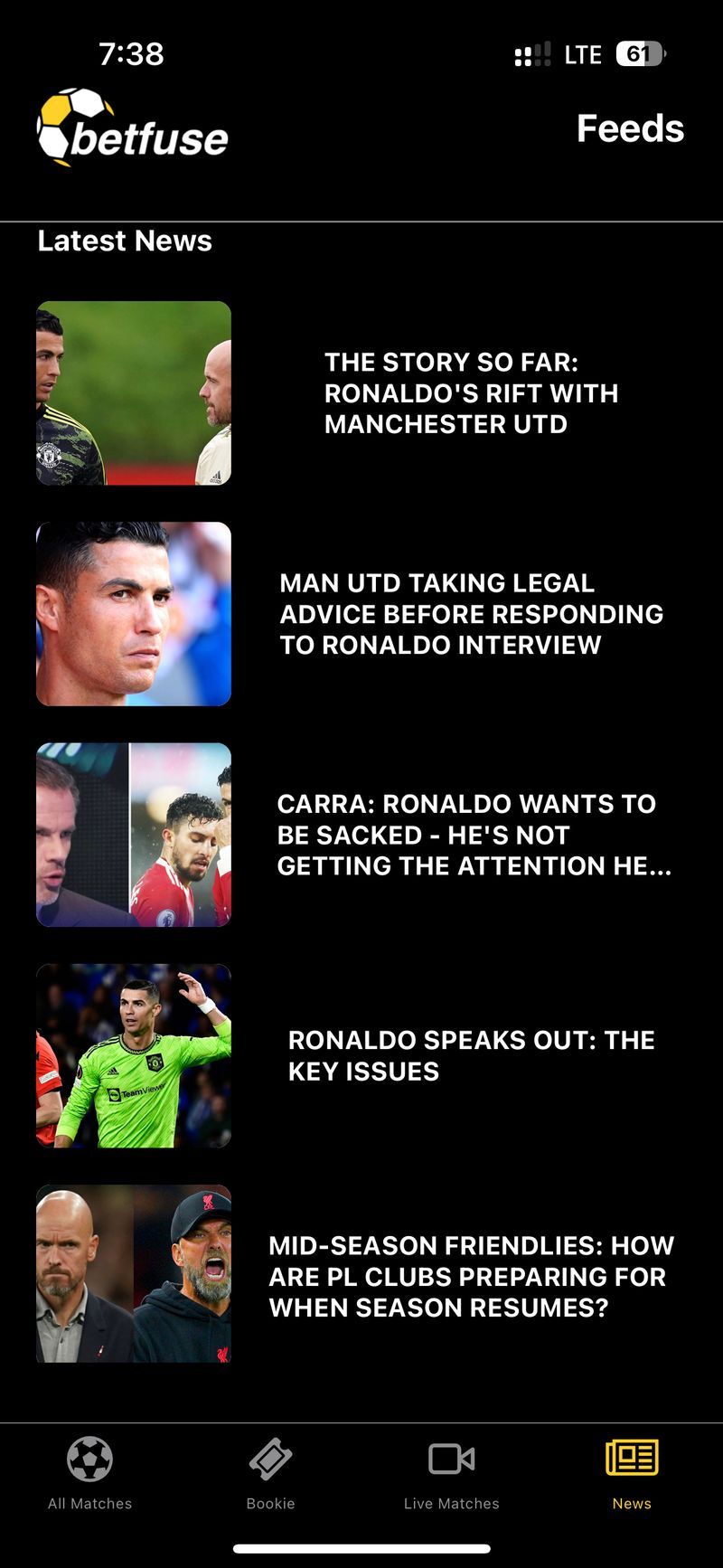The height and width of the screenshot is (1568, 723).
Task: Go to Live Matches tab
Action: tap(451, 1473)
